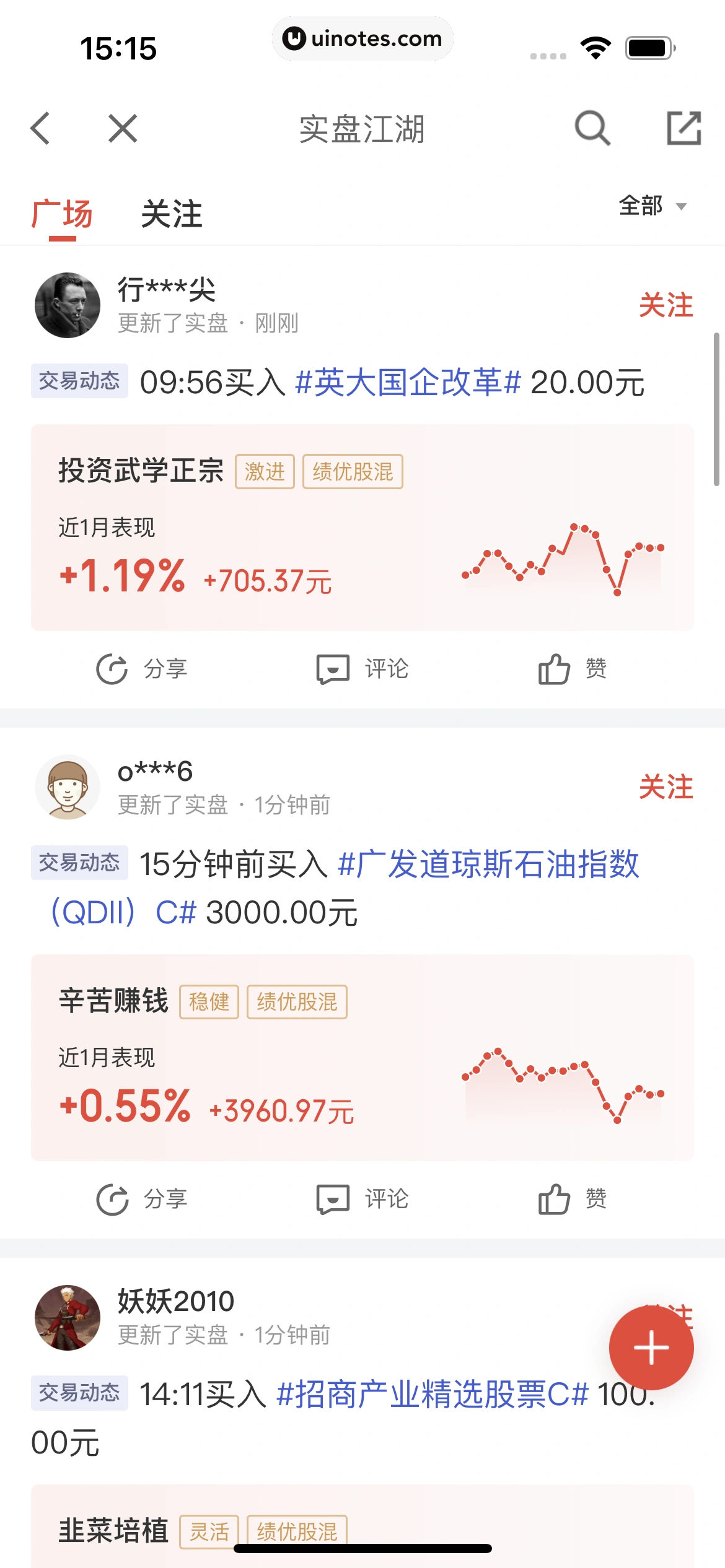Comment on 行***尖's trading post
The height and width of the screenshot is (1568, 725).
pyautogui.click(x=362, y=669)
